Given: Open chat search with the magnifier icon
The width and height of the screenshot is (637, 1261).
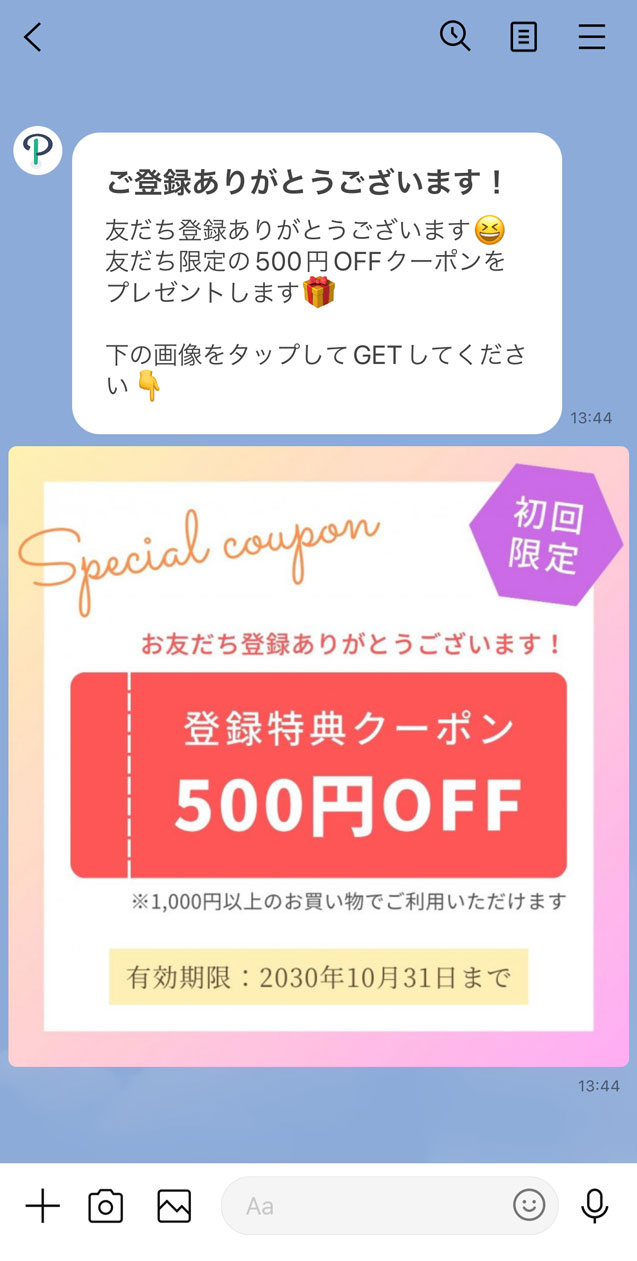Looking at the screenshot, I should point(455,36).
